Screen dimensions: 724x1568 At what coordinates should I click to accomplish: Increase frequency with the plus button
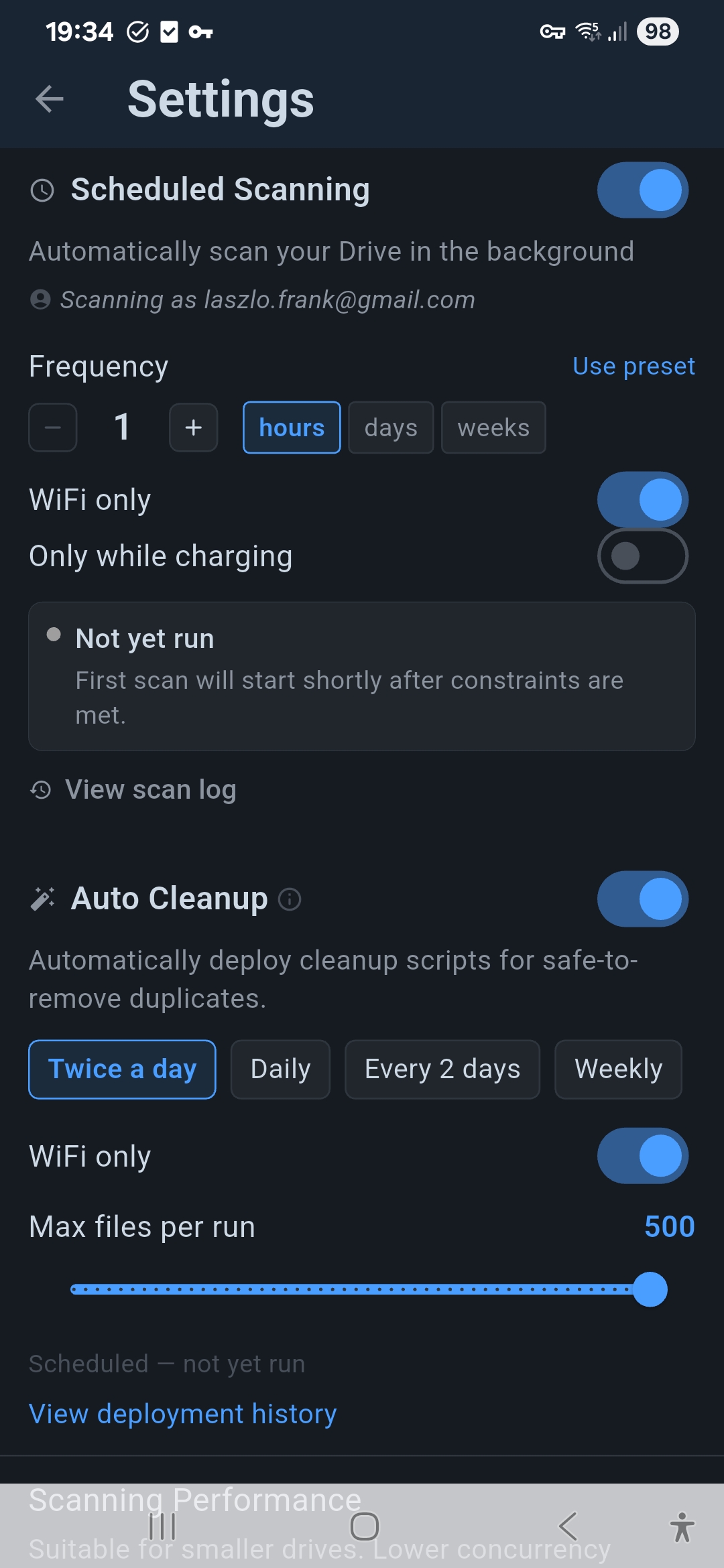click(193, 428)
